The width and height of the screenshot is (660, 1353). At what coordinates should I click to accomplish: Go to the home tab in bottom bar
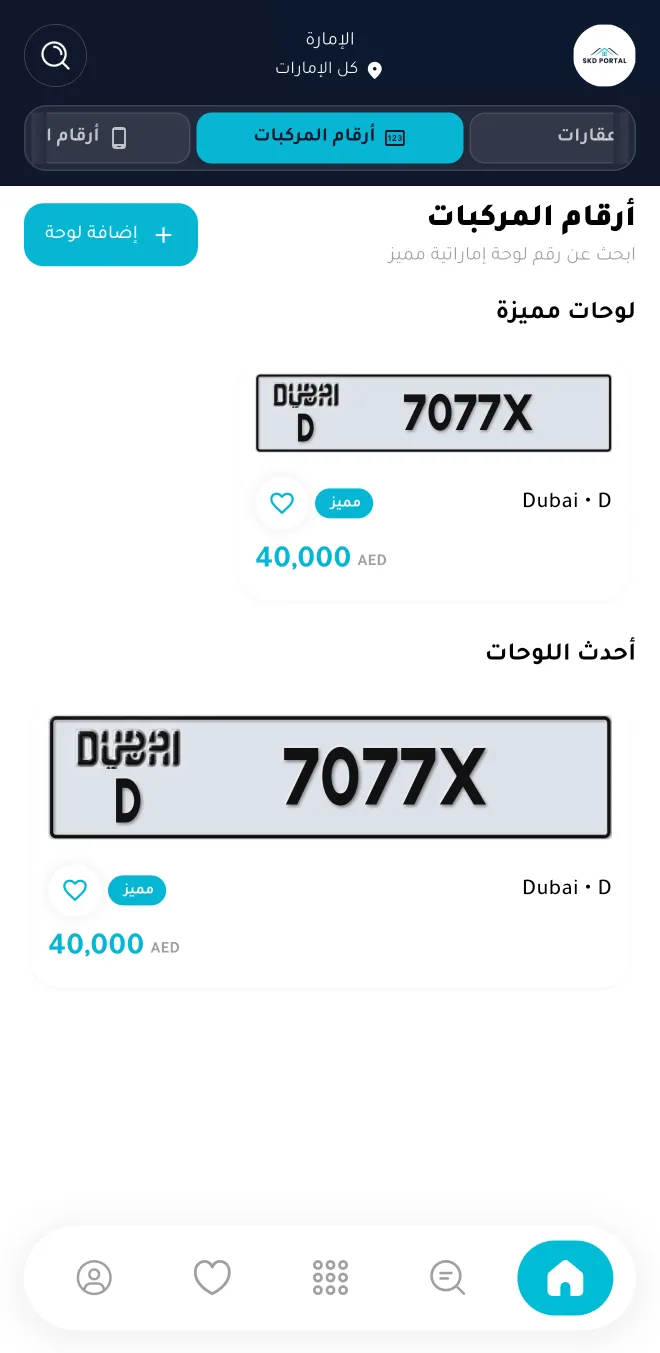point(565,1278)
